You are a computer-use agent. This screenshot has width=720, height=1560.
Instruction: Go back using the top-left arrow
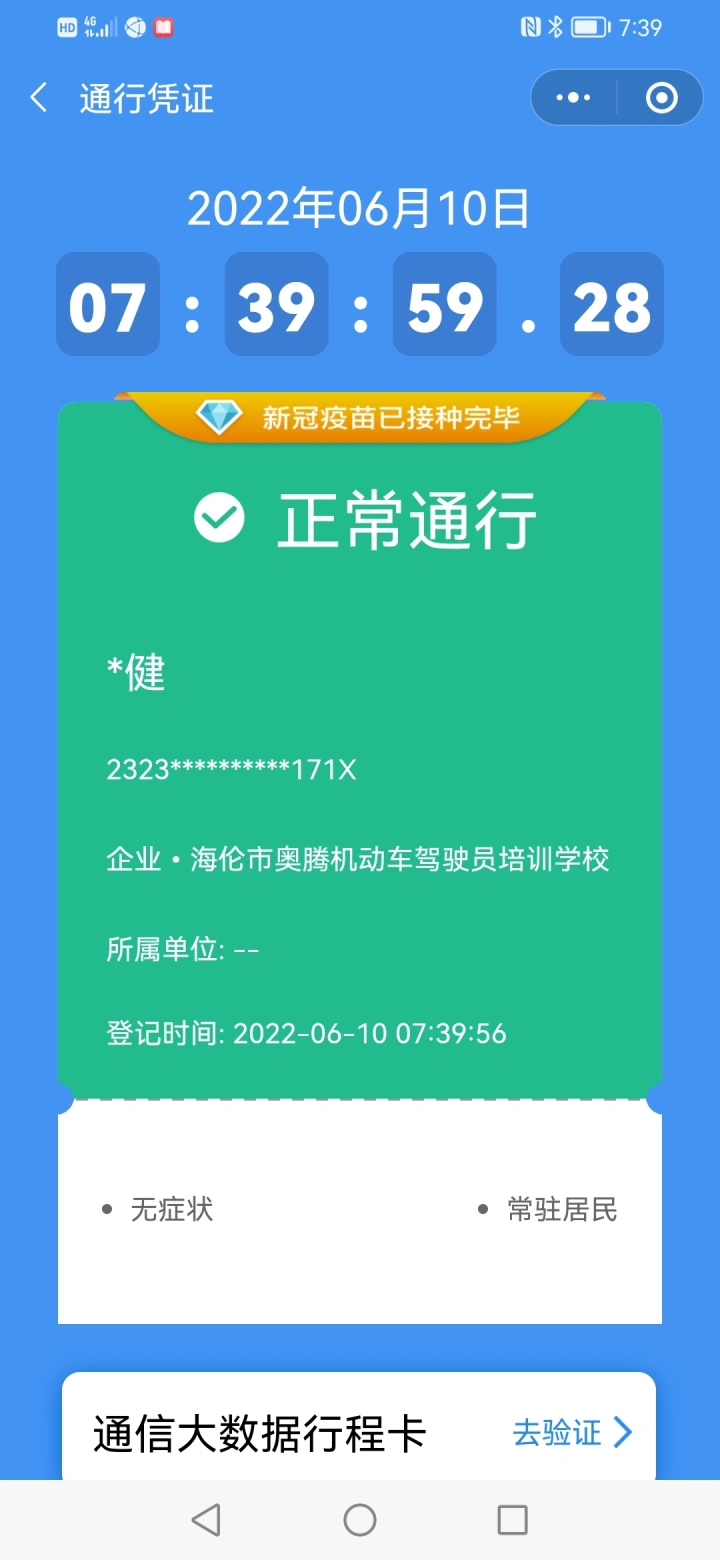click(x=39, y=98)
